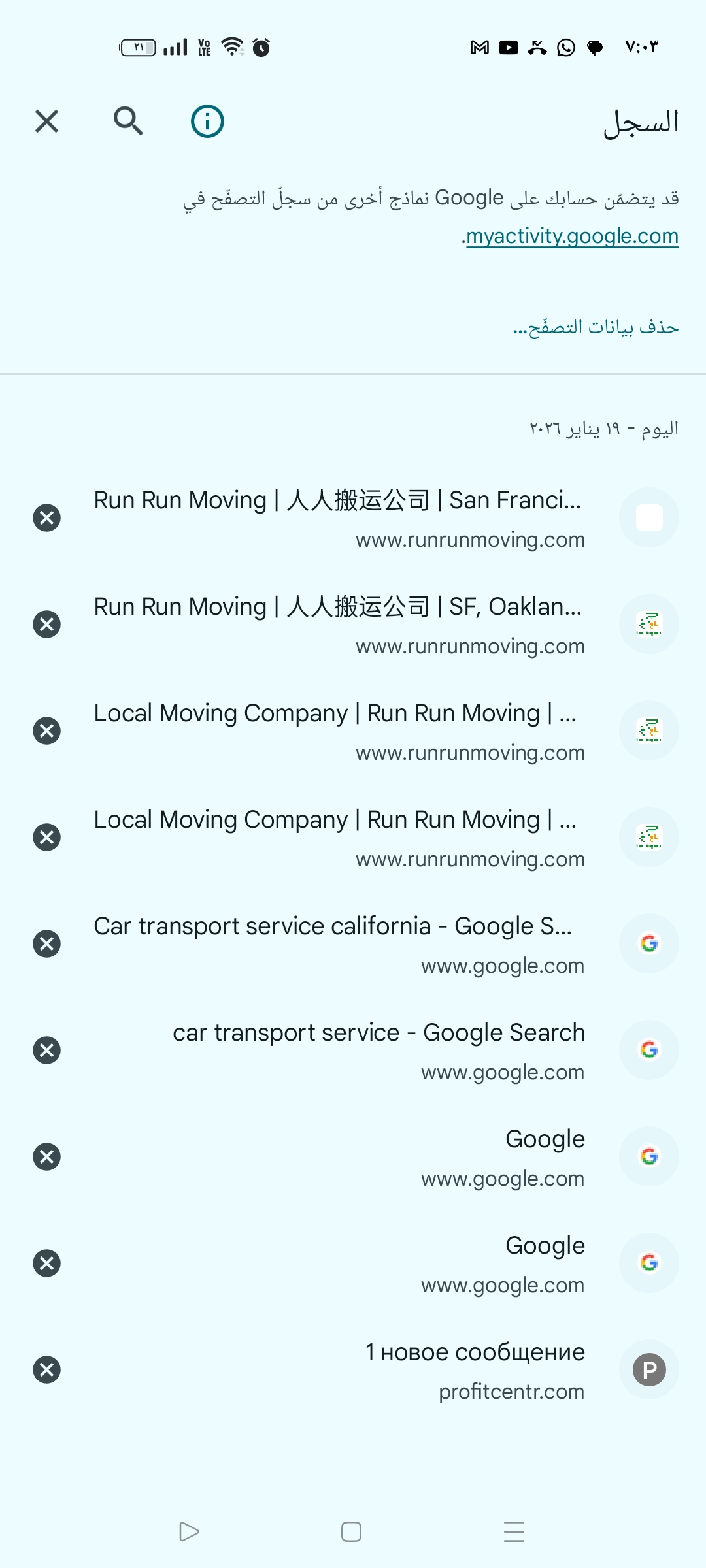706x1568 pixels.
Task: Remove Car transport service california entry
Action: point(46,944)
